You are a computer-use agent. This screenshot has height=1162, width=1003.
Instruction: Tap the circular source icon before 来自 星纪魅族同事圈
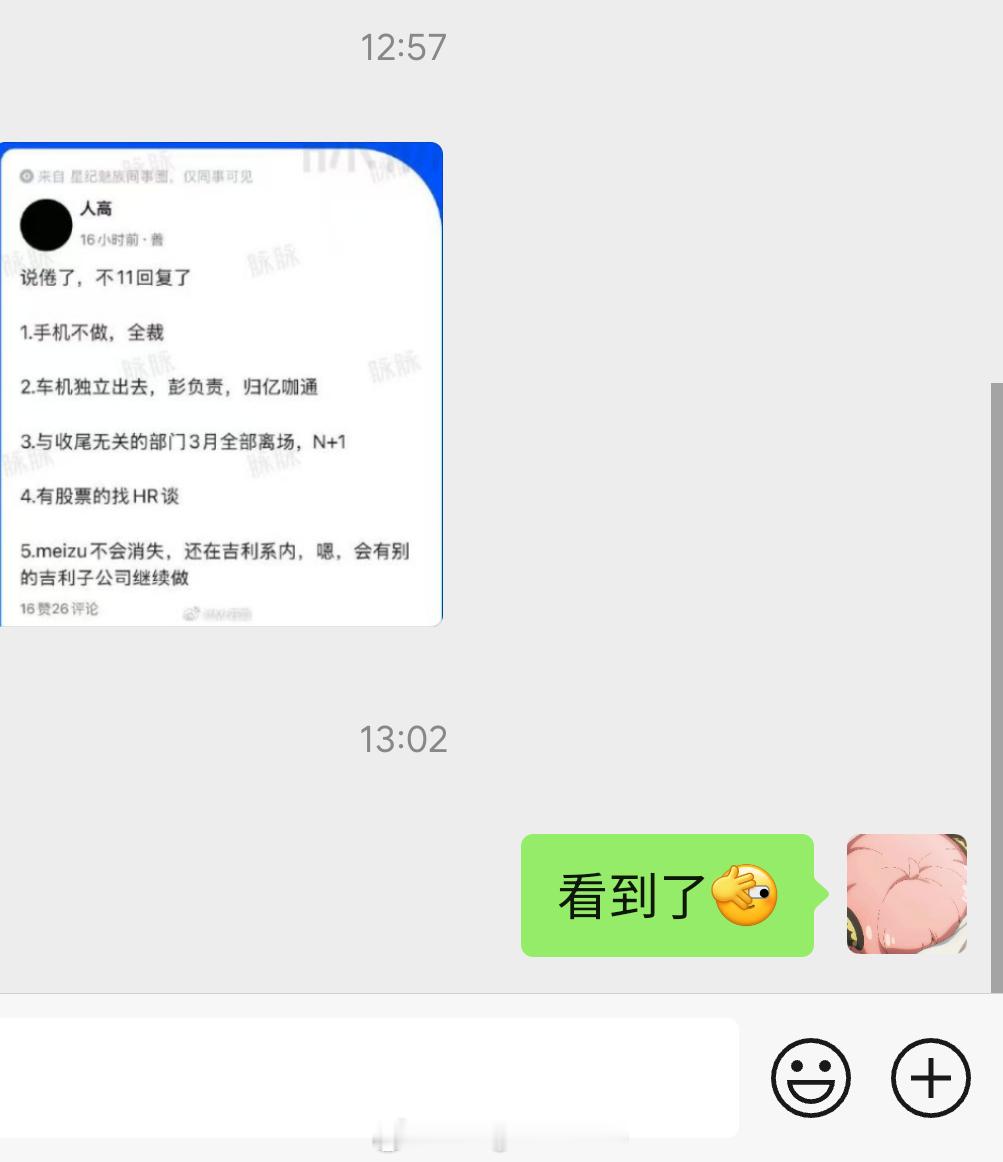coord(26,175)
